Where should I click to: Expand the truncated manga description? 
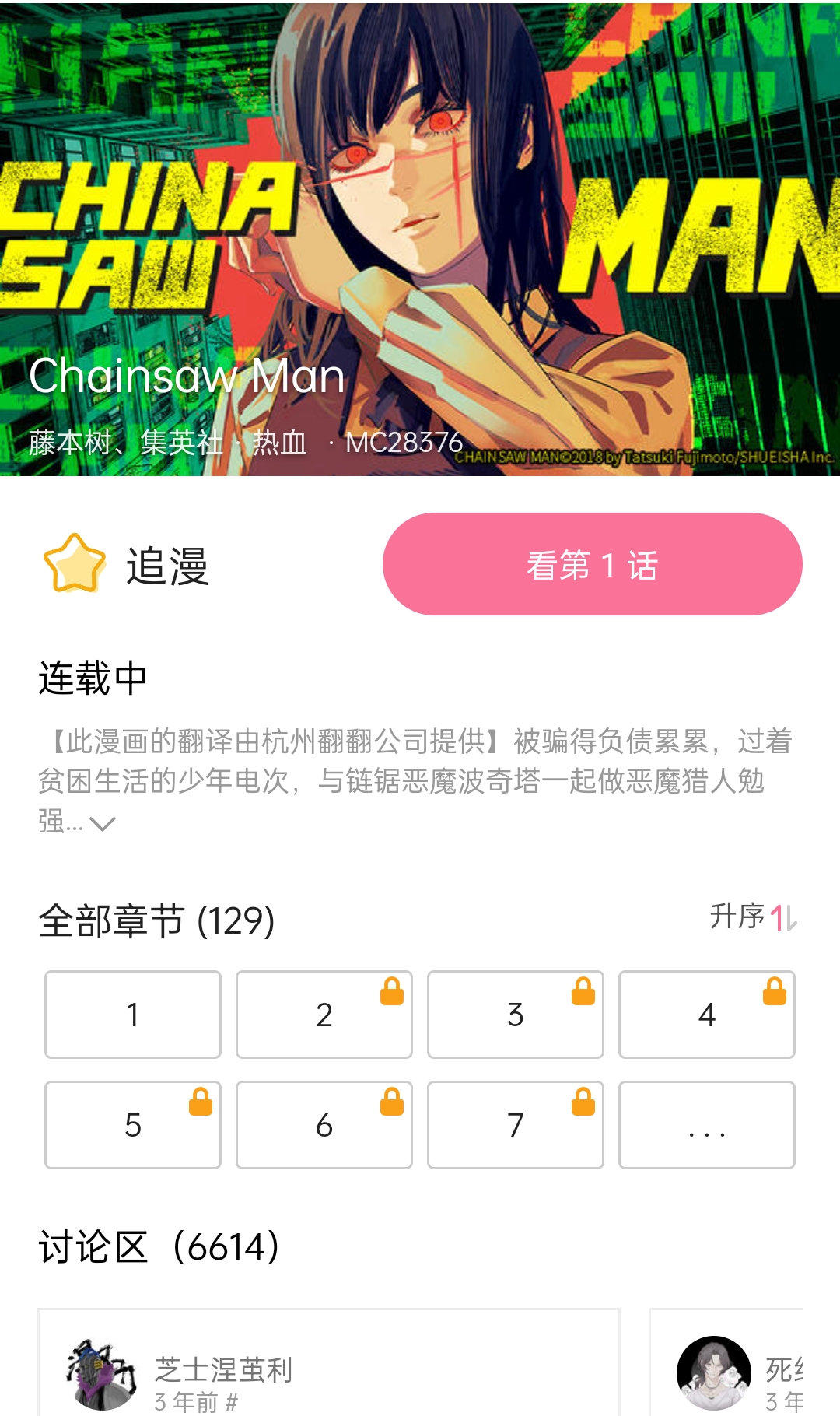pyautogui.click(x=102, y=824)
